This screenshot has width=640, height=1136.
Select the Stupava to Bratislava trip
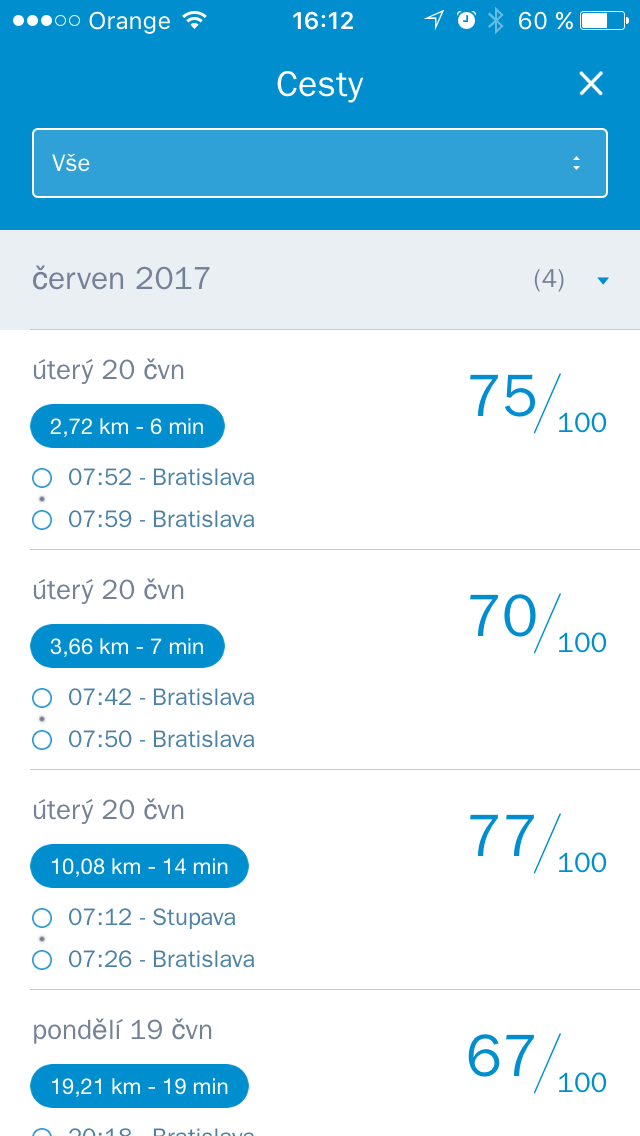[320, 880]
